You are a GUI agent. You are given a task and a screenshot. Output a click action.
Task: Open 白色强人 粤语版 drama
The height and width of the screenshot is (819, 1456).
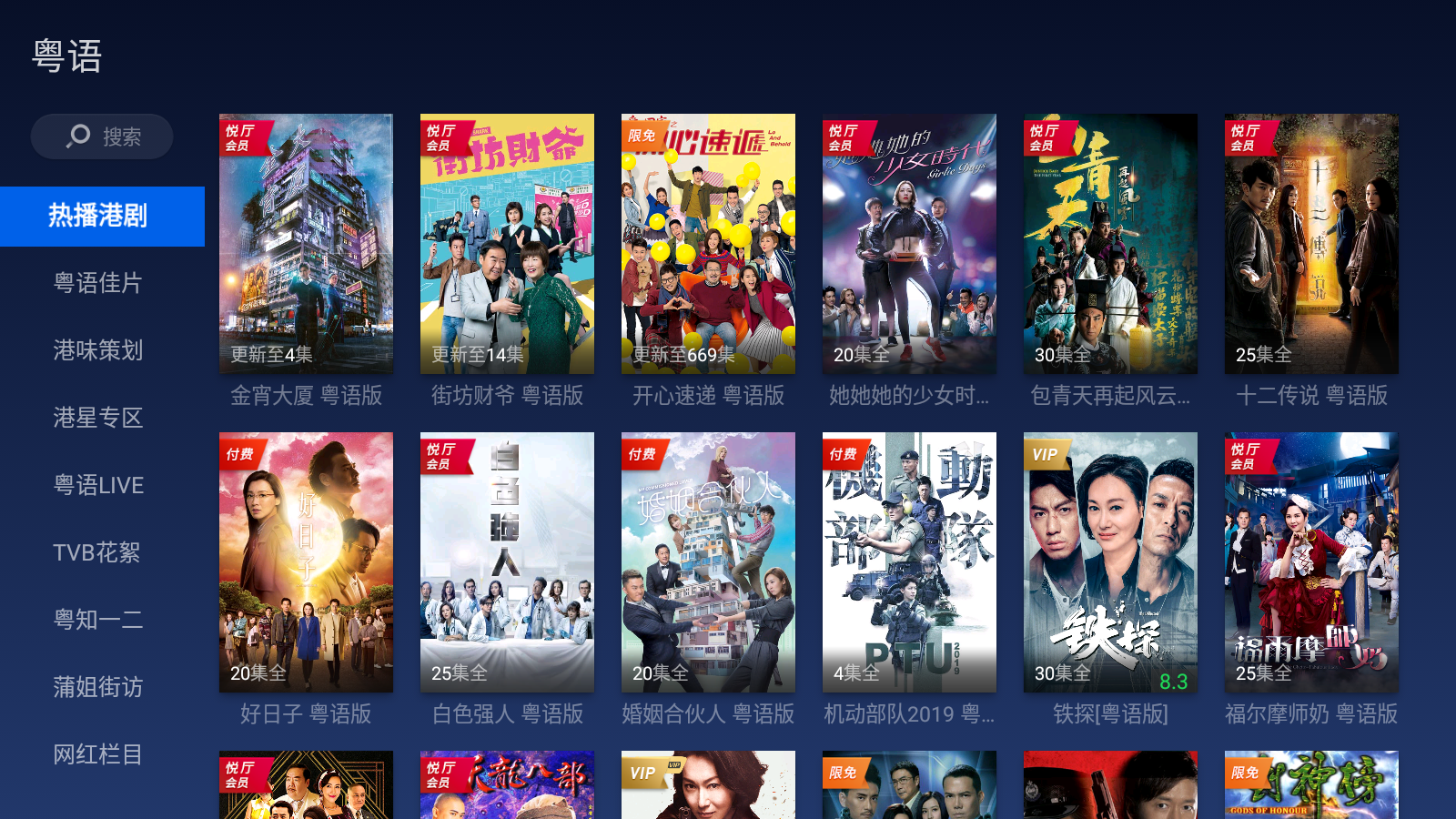click(x=507, y=562)
